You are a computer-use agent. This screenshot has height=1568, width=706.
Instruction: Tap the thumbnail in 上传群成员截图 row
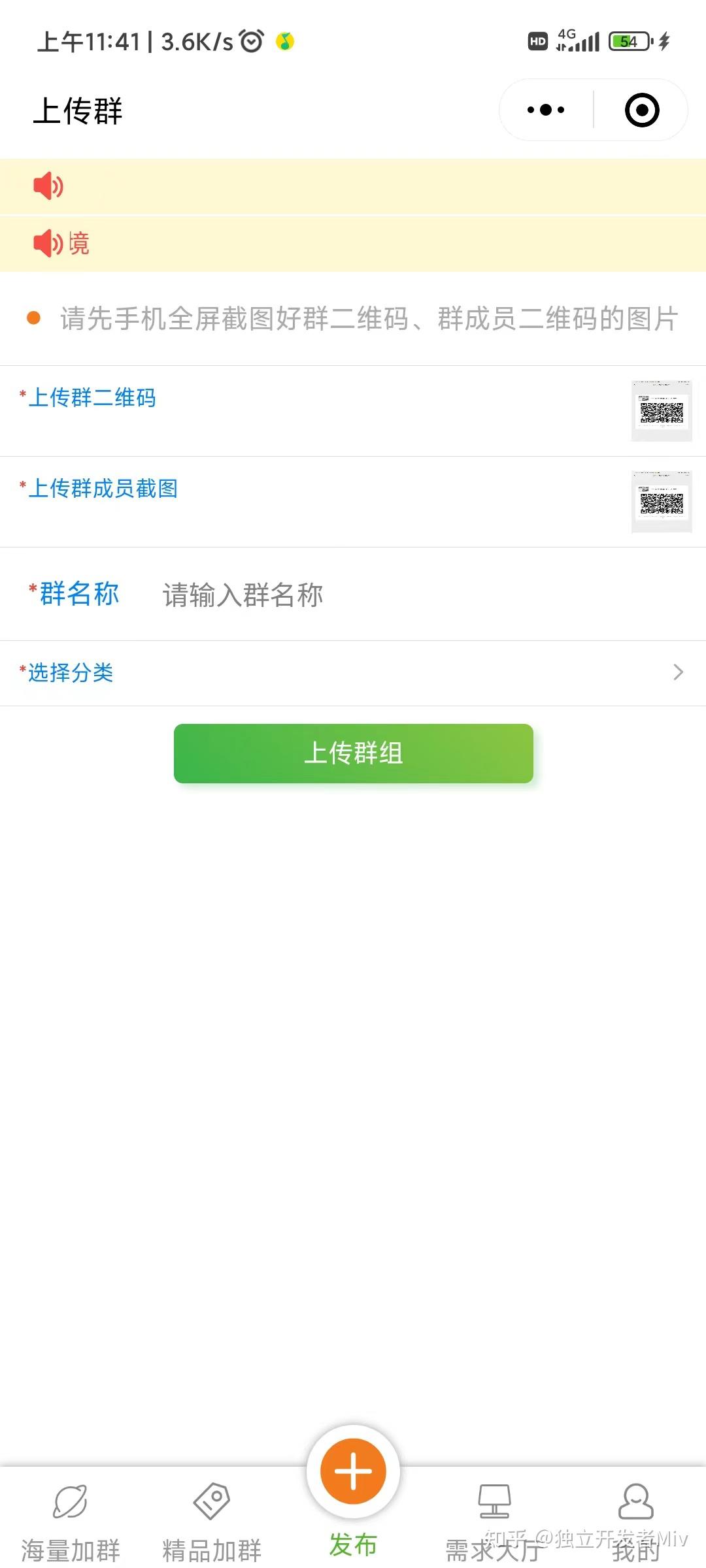click(662, 502)
